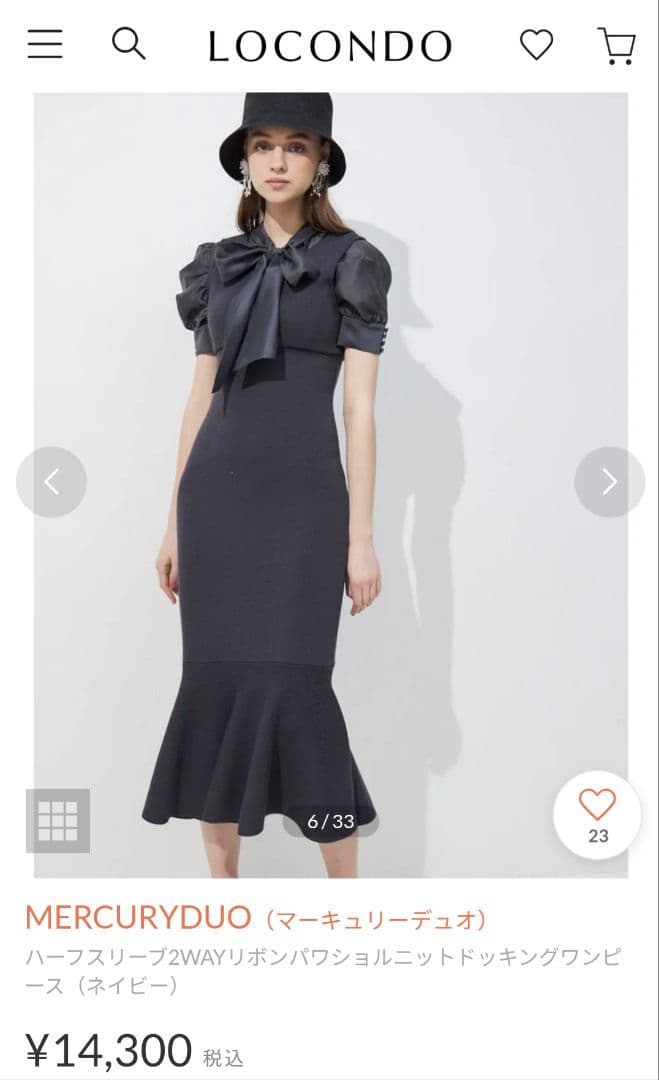Open the favorites heart in header
The image size is (659, 1080).
(537, 45)
